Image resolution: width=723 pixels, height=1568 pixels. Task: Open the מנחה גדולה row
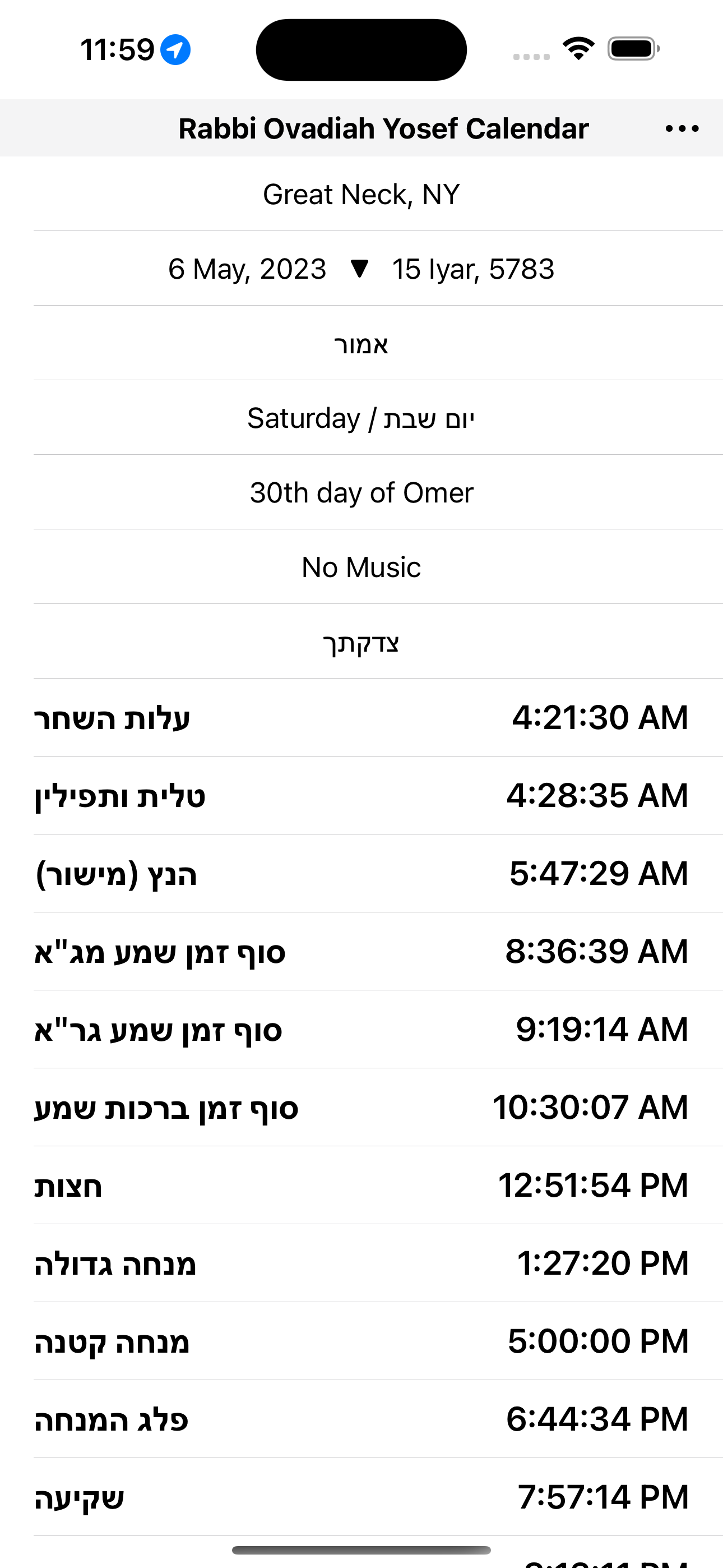point(361,1263)
